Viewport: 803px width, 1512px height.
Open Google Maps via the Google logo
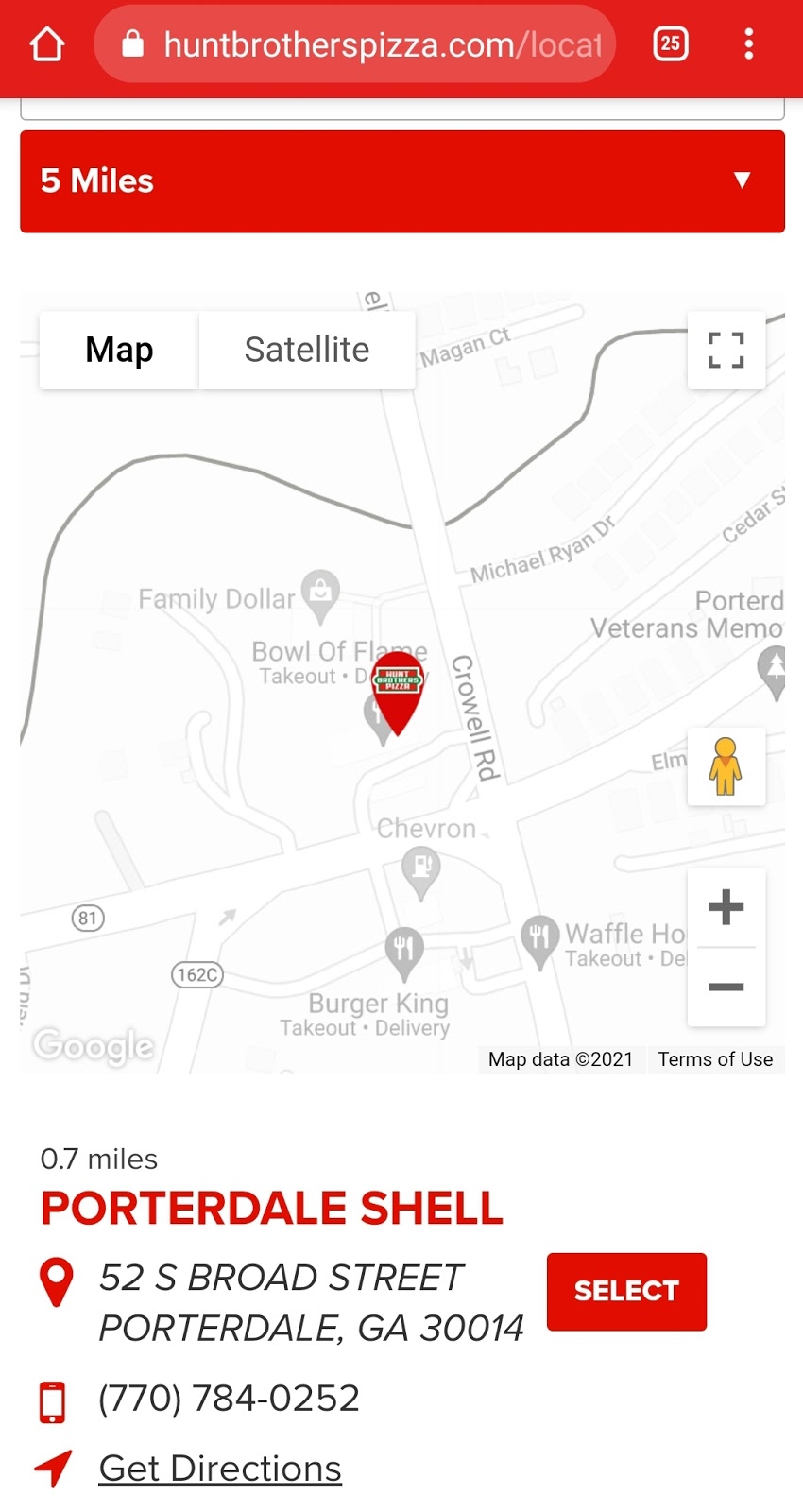[93, 1045]
